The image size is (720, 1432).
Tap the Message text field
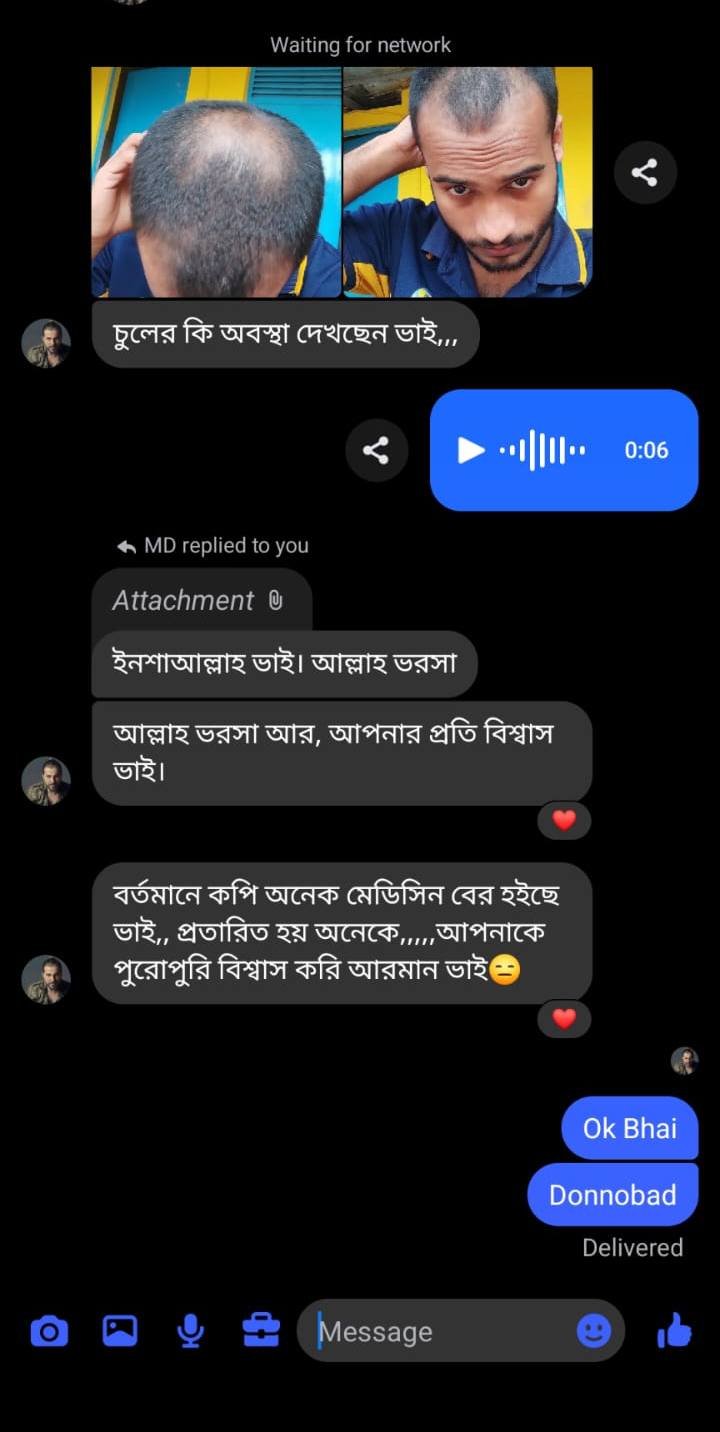point(440,1331)
